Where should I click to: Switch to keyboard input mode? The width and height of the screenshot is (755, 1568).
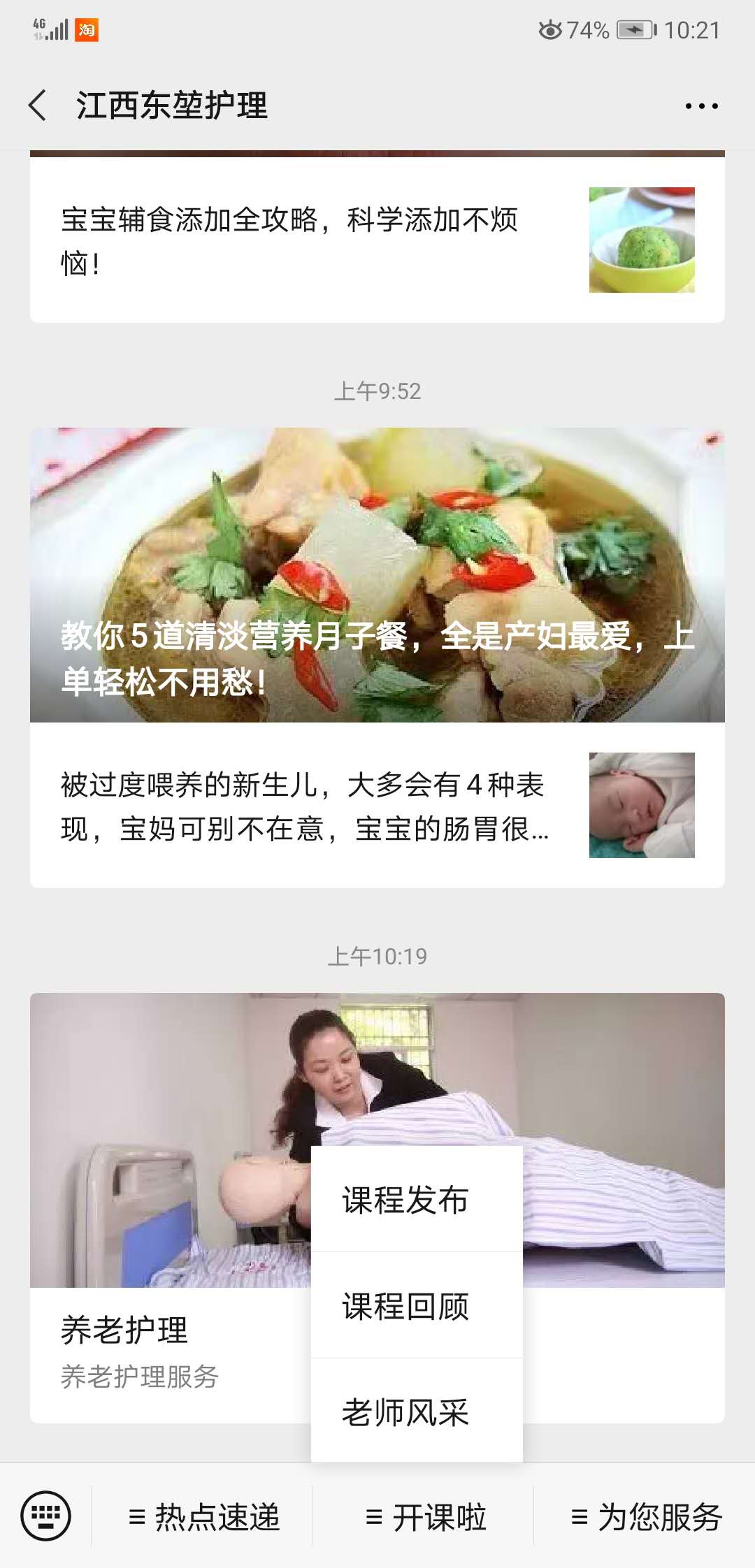pyautogui.click(x=46, y=1516)
